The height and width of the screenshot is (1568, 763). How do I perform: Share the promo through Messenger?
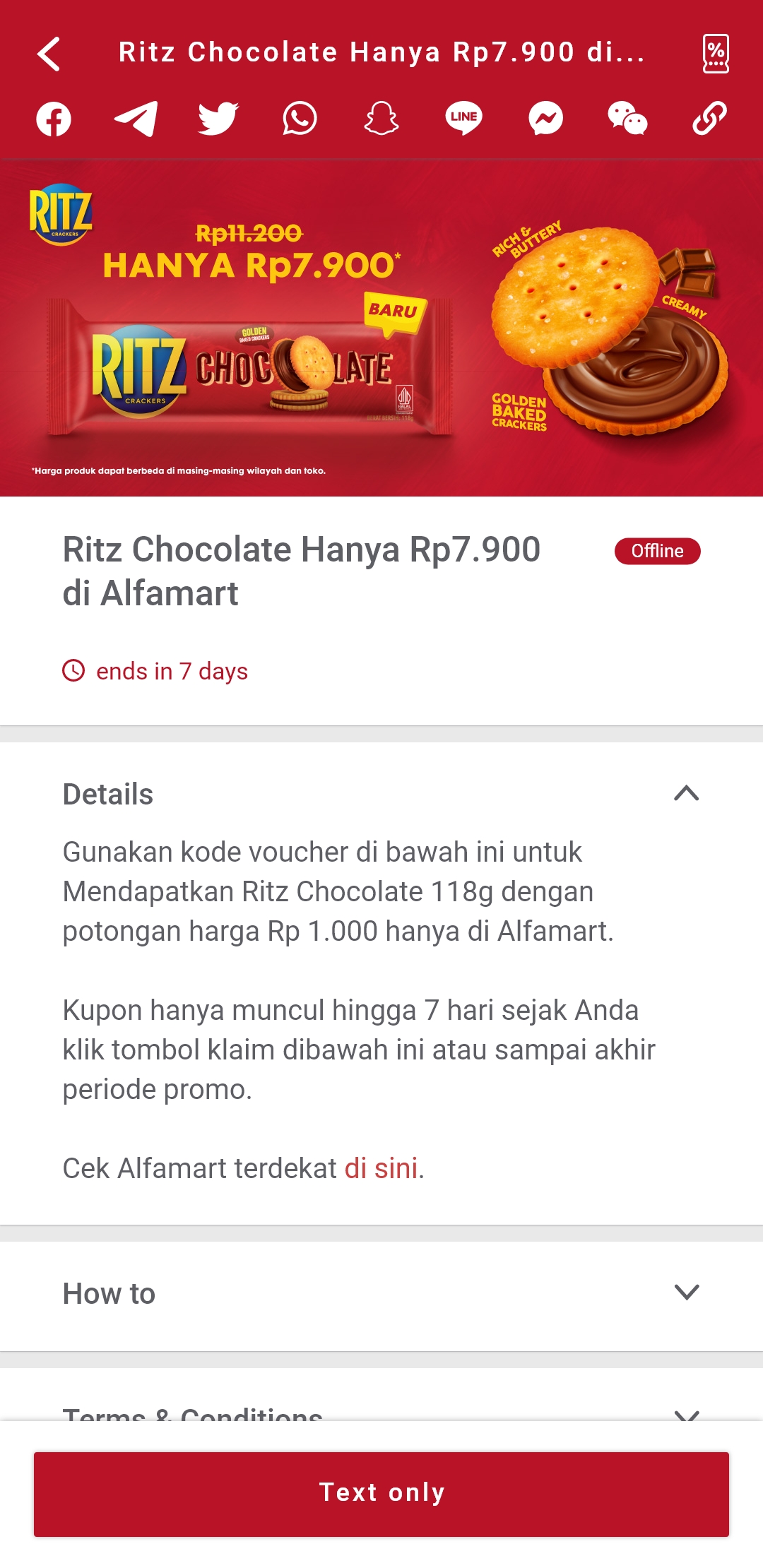pos(545,119)
